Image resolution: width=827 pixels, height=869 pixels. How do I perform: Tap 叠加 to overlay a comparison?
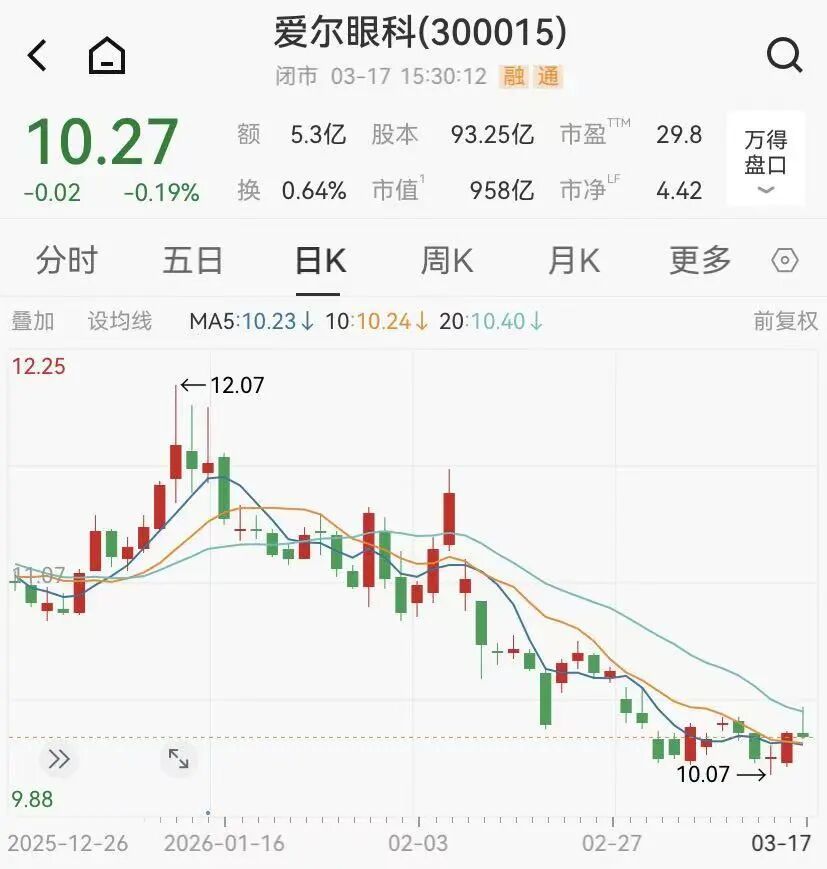click(x=33, y=322)
